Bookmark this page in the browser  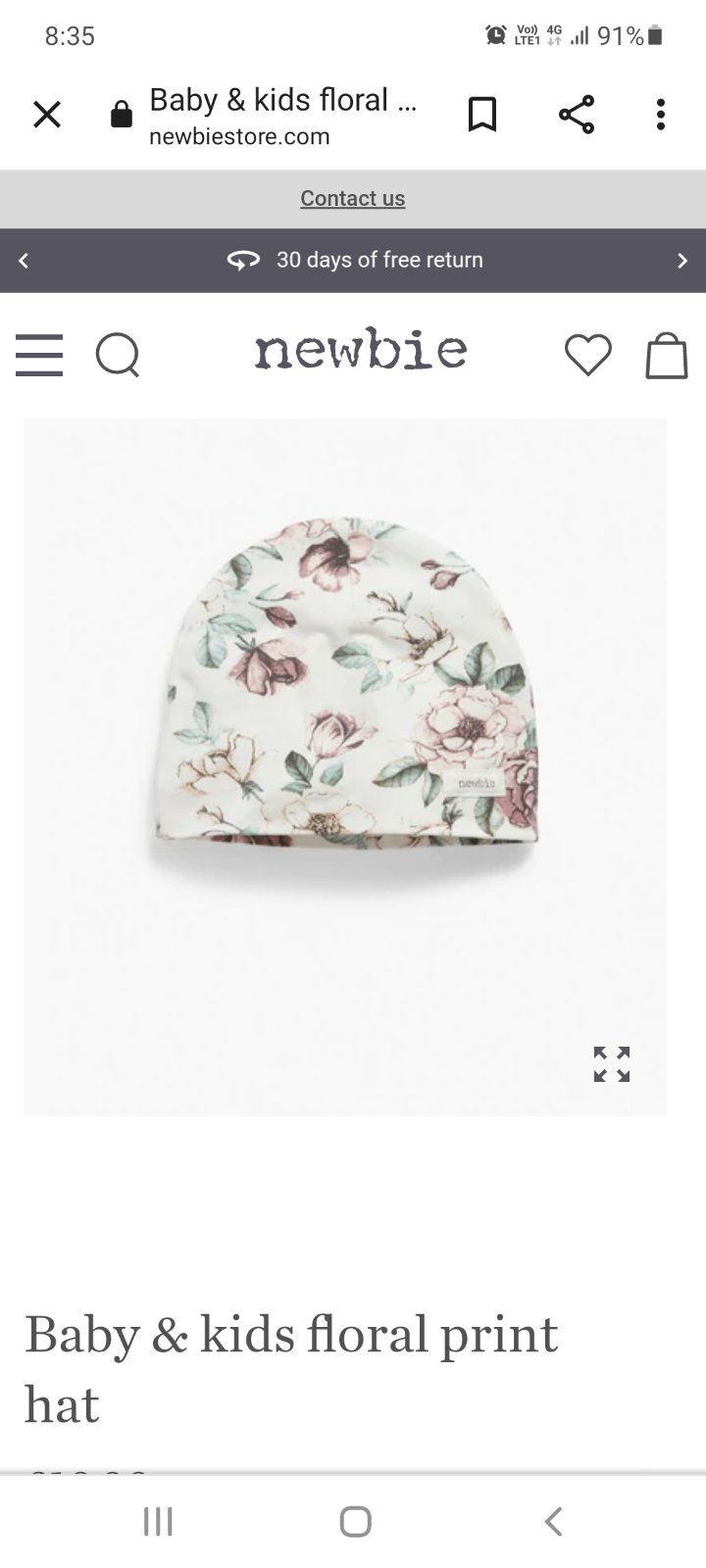coord(481,115)
